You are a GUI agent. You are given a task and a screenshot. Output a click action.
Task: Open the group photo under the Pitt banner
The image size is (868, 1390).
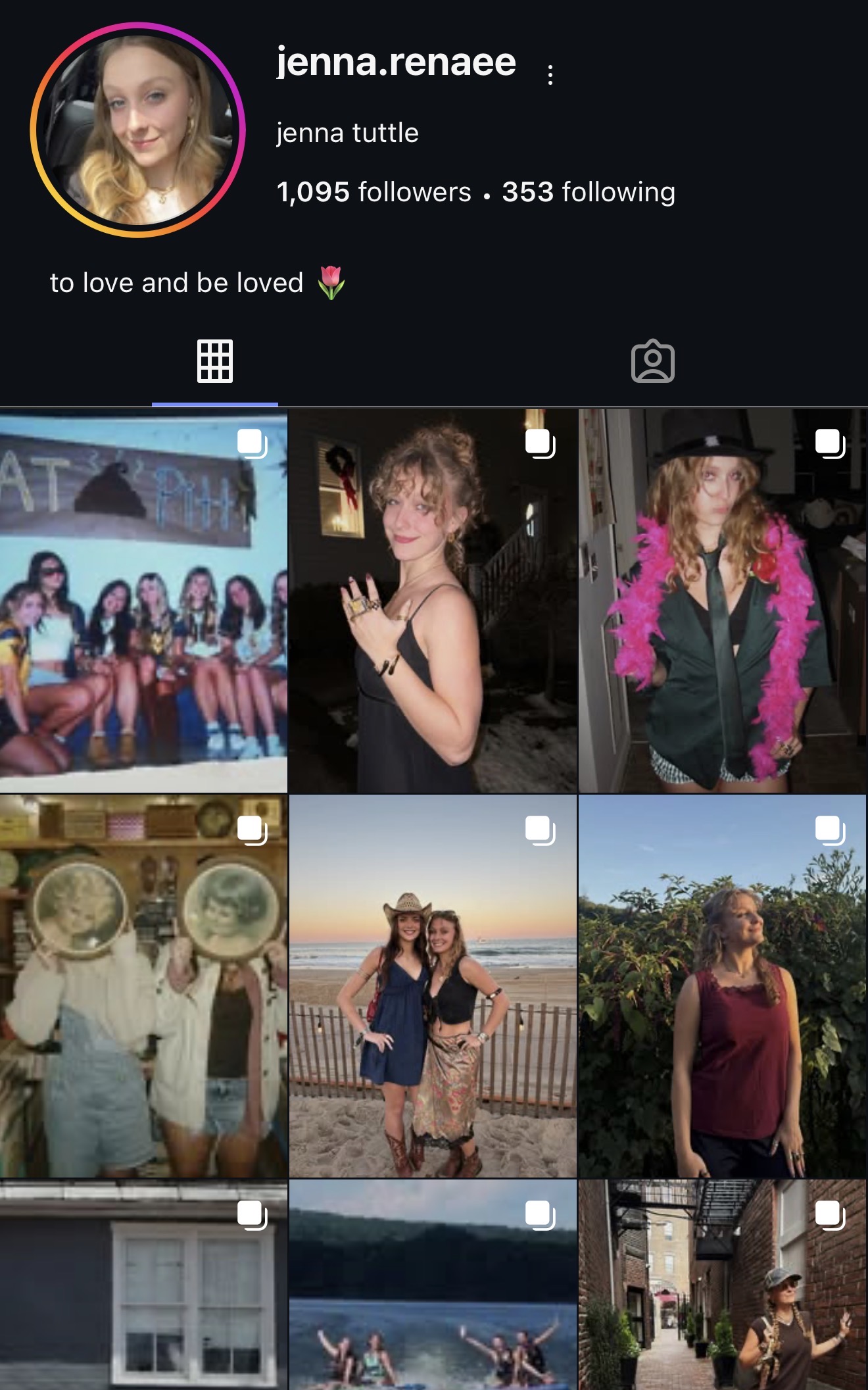143,600
